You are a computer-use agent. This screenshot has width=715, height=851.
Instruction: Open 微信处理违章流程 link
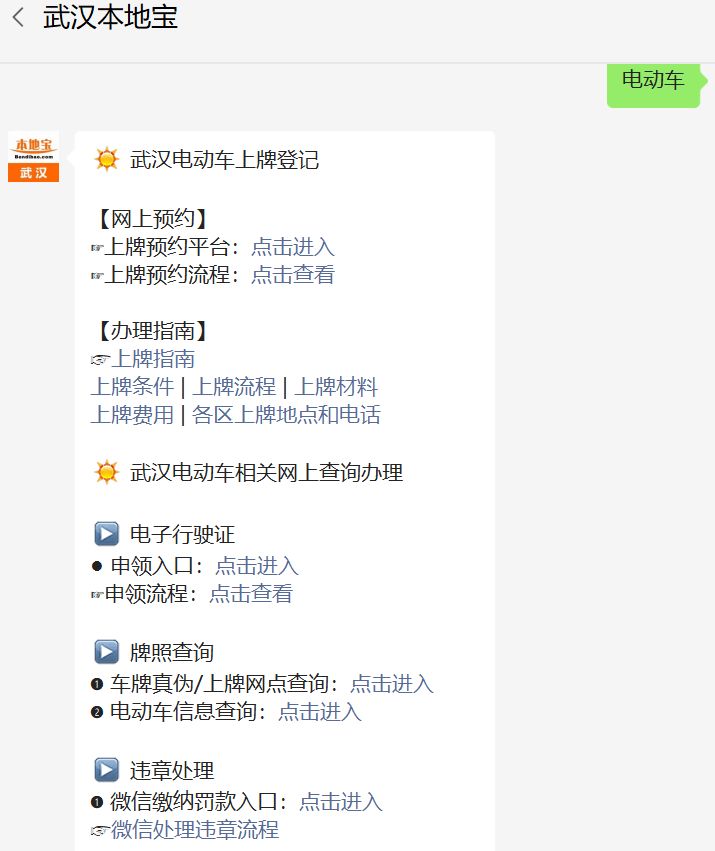[194, 830]
